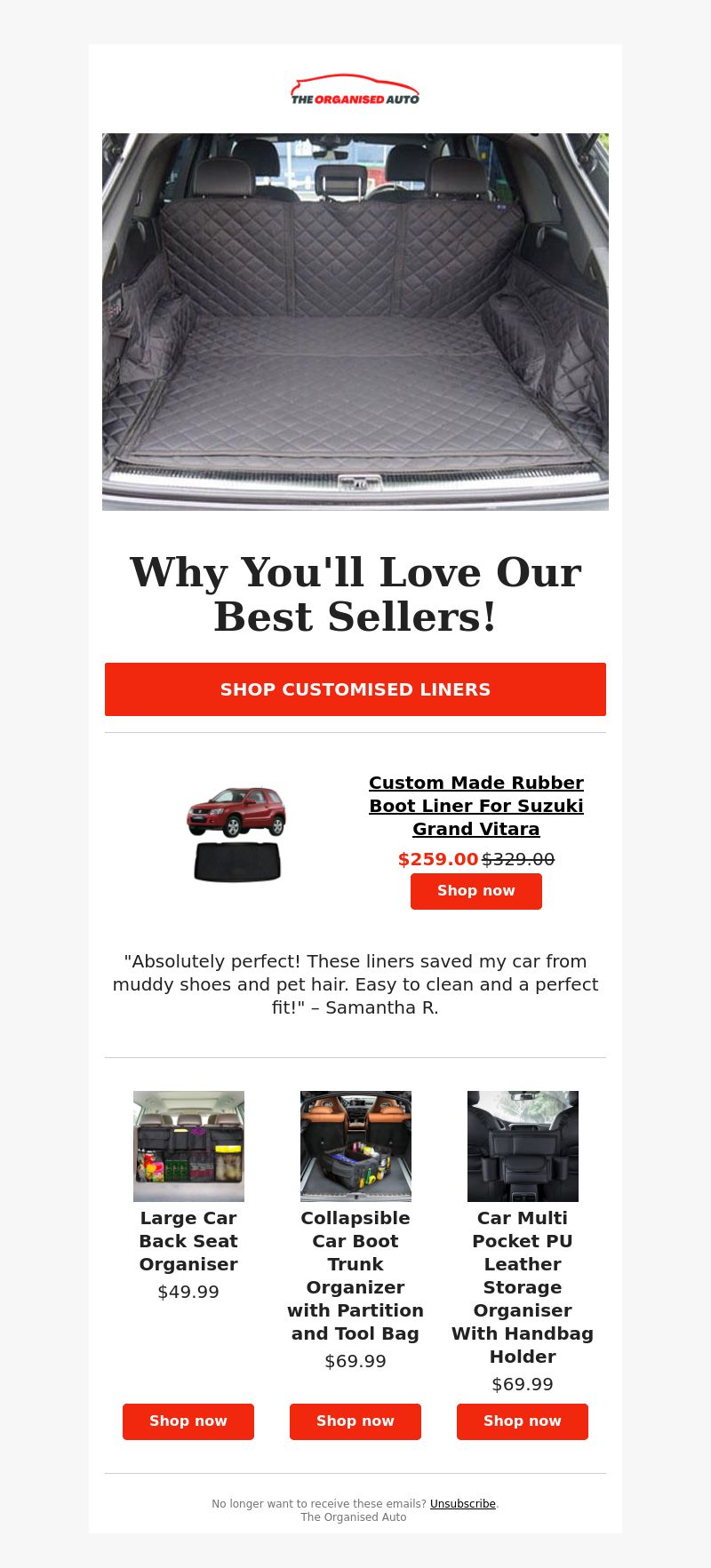Shop now for Large Car Back Seat Organiser
Viewport: 711px width, 1568px height.
pos(188,1421)
